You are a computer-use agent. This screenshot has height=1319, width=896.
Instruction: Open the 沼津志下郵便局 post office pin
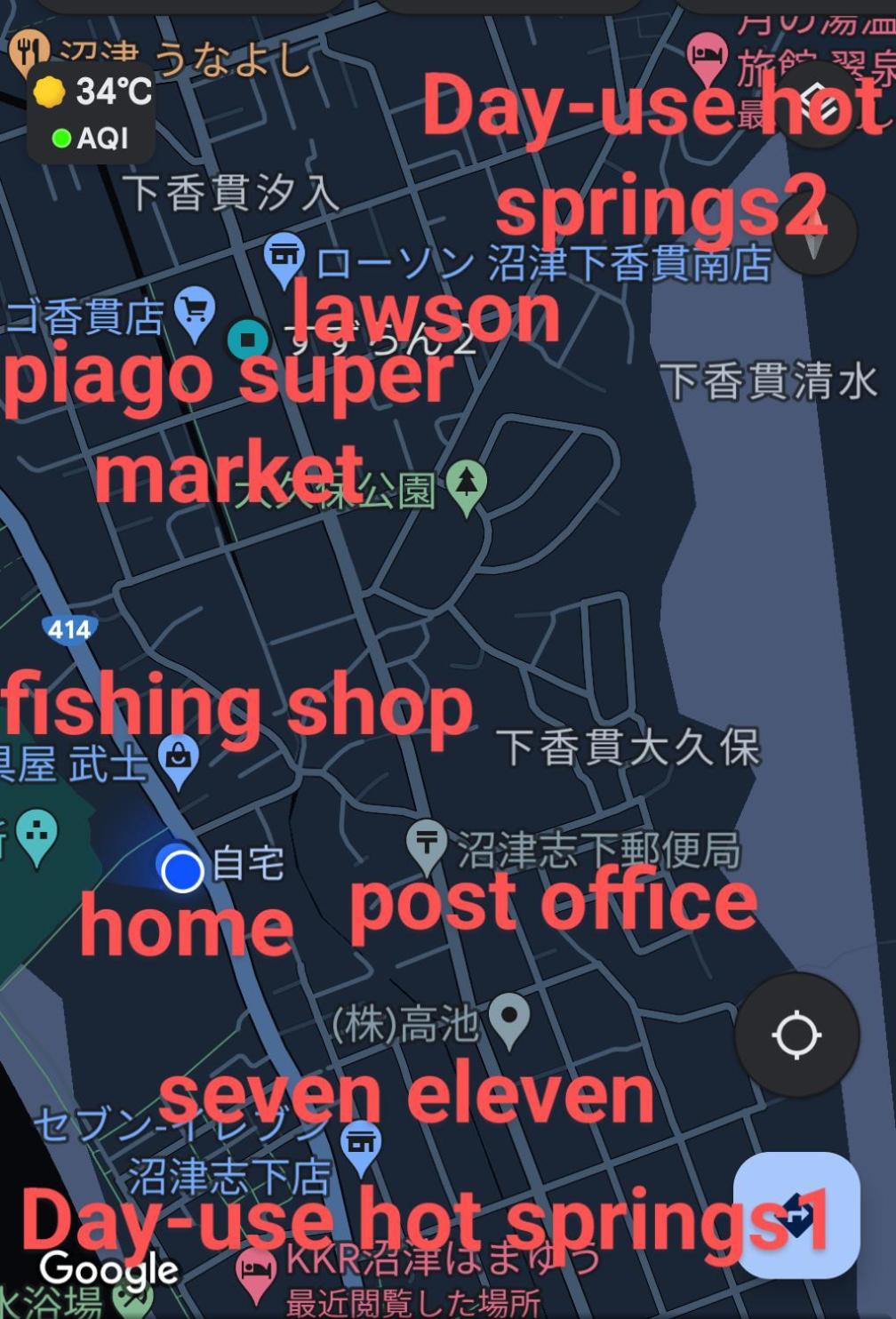pyautogui.click(x=426, y=843)
